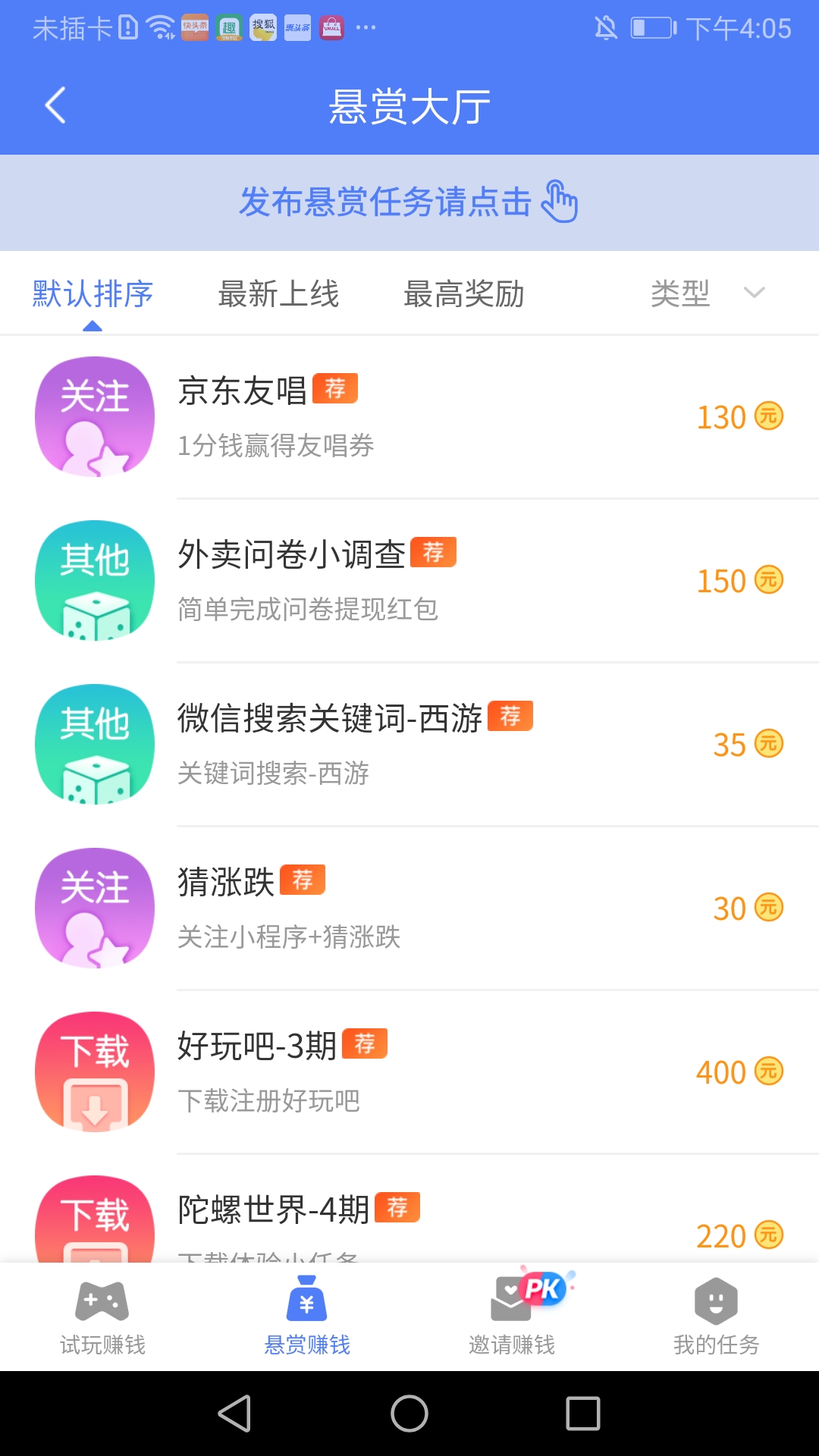Tap the system home button
This screenshot has height=1456, width=819.
[x=409, y=1414]
